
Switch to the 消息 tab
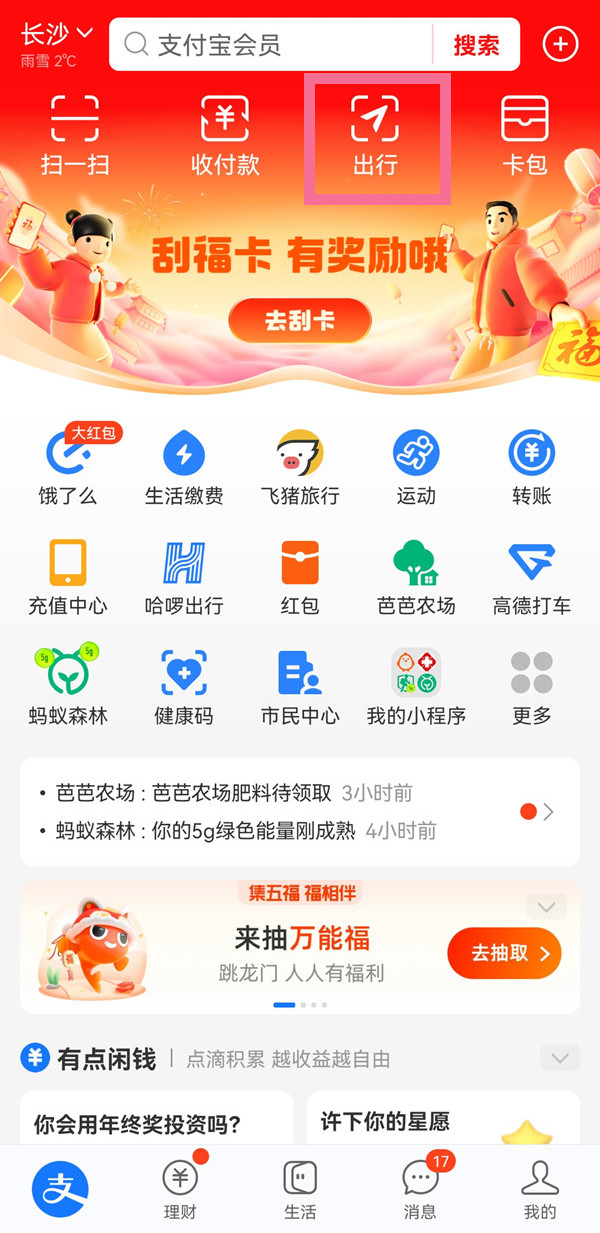(x=420, y=1190)
